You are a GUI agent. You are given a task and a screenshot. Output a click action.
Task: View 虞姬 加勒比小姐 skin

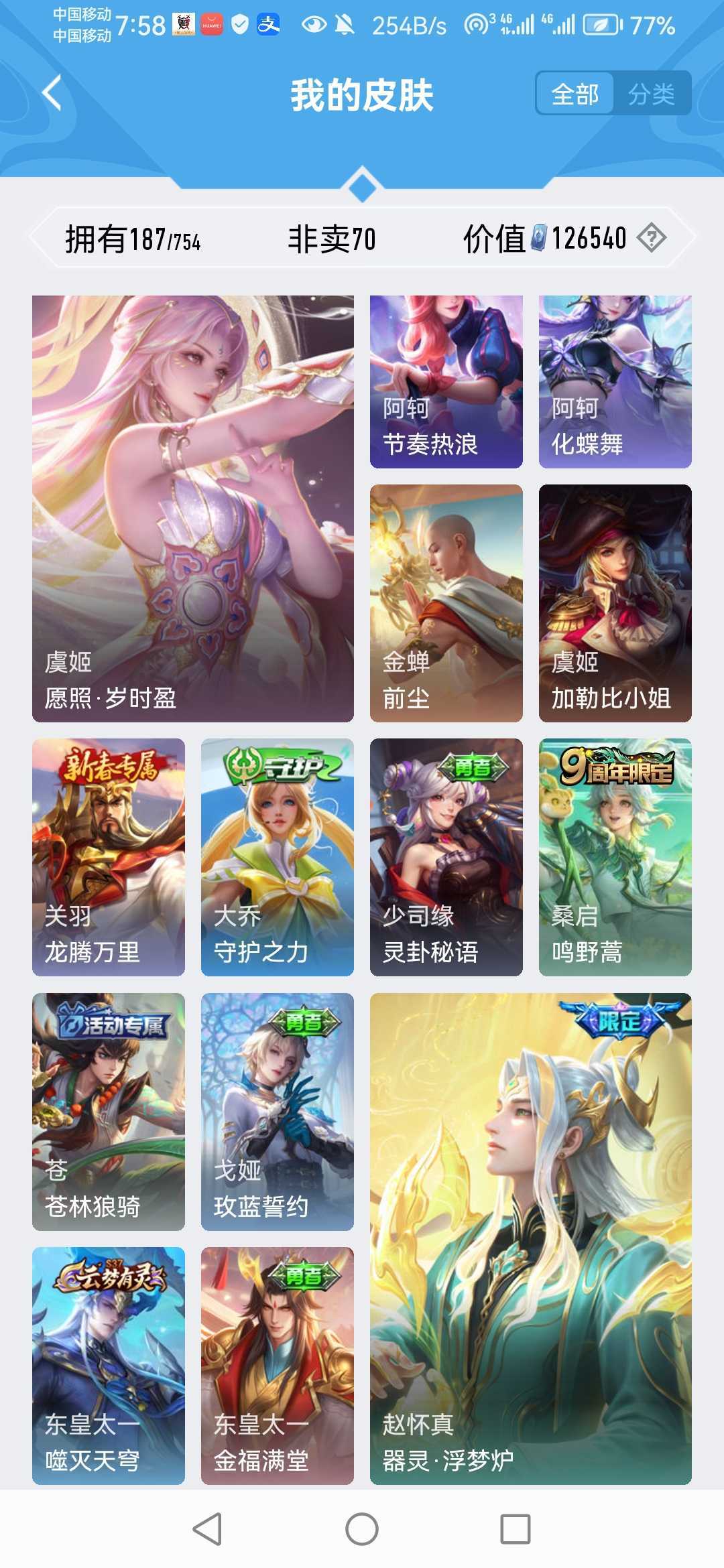[615, 602]
